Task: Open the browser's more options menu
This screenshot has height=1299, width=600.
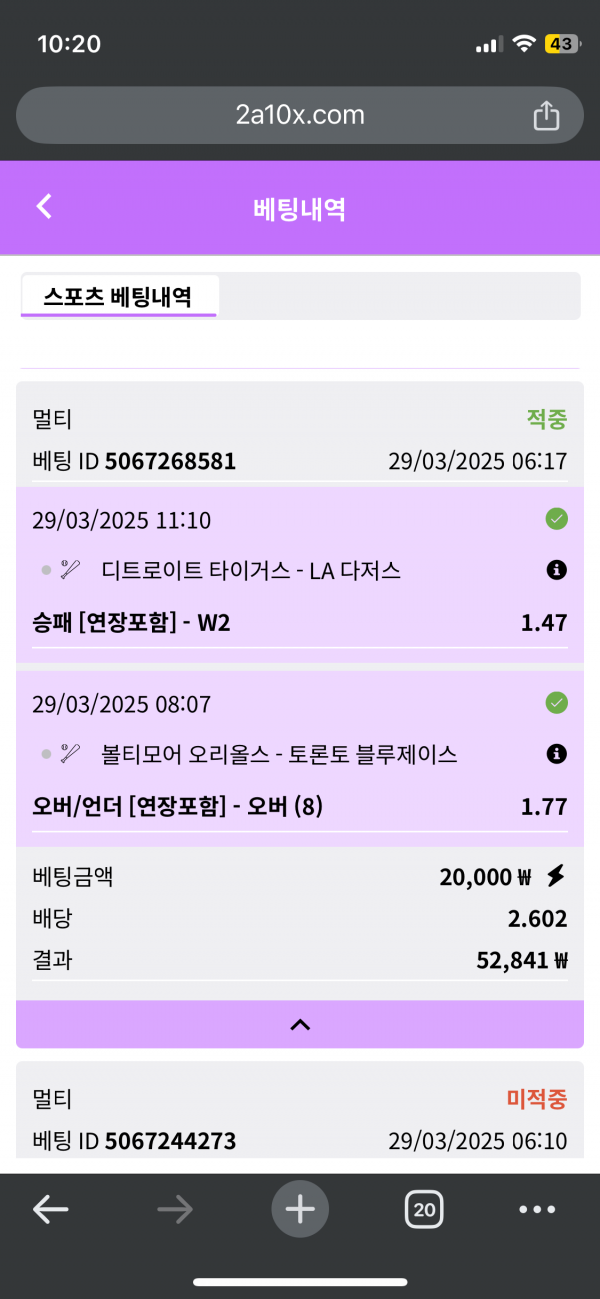Action: tap(537, 1210)
